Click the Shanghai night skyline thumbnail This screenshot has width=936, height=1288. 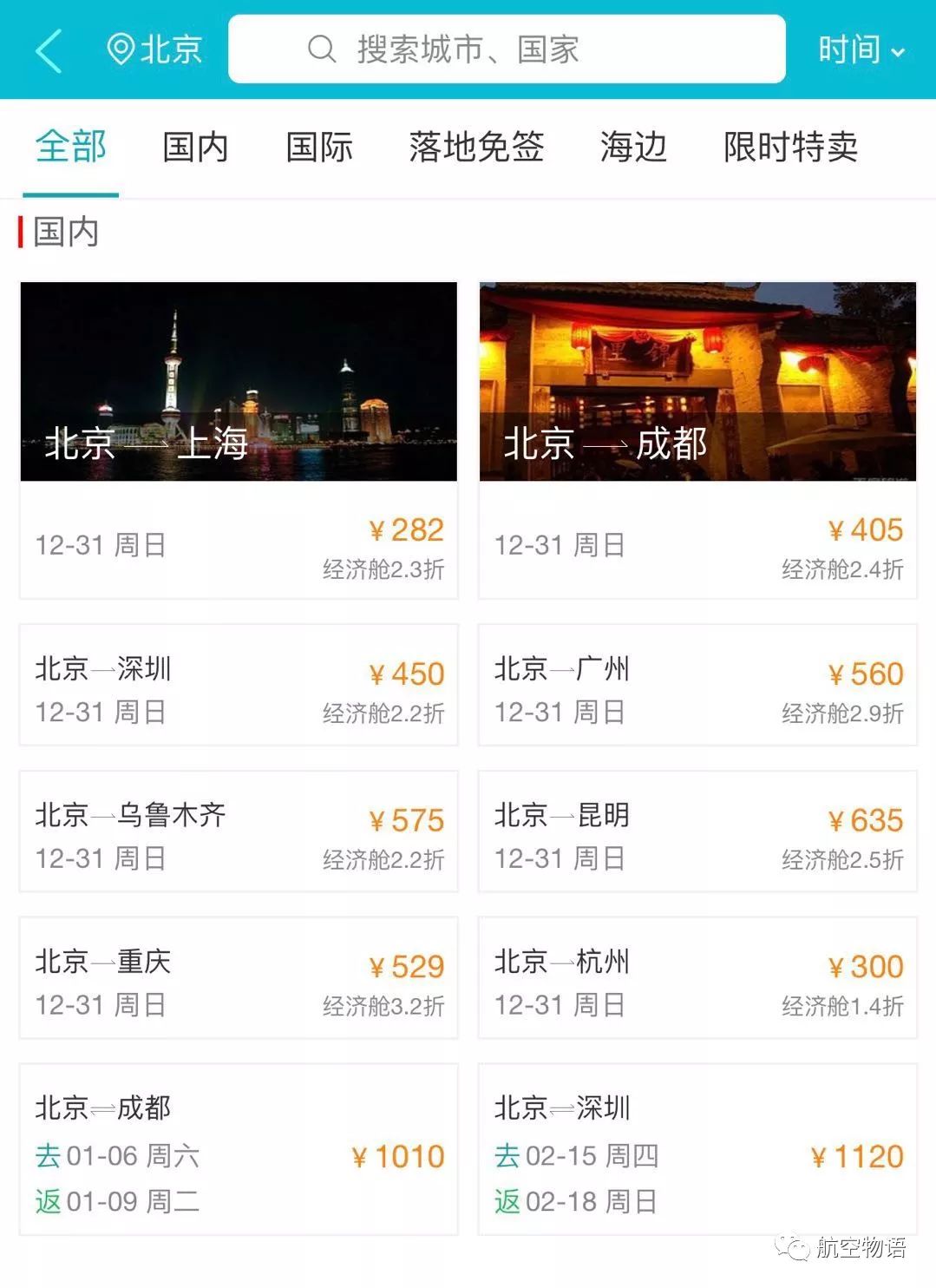point(240,382)
